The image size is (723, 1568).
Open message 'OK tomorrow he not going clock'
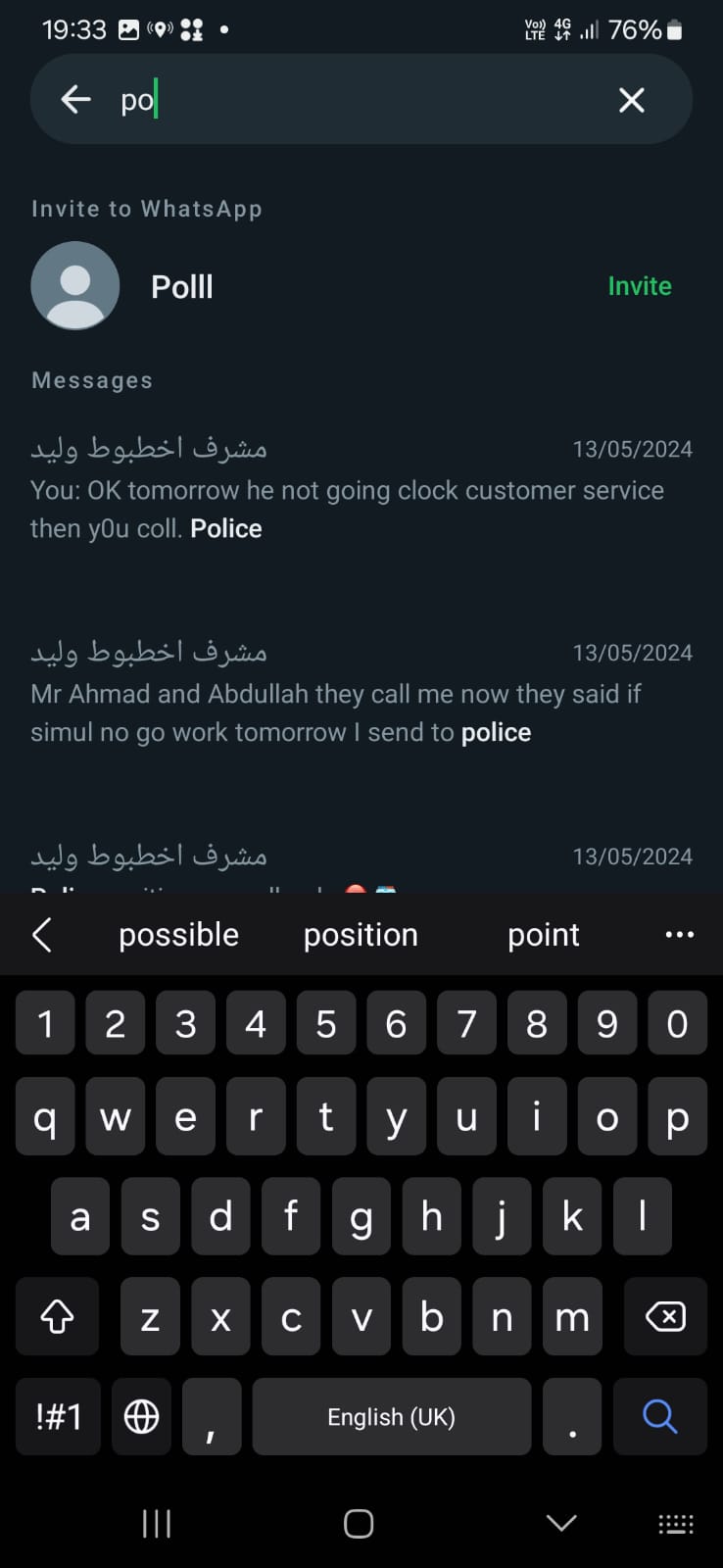(x=361, y=490)
